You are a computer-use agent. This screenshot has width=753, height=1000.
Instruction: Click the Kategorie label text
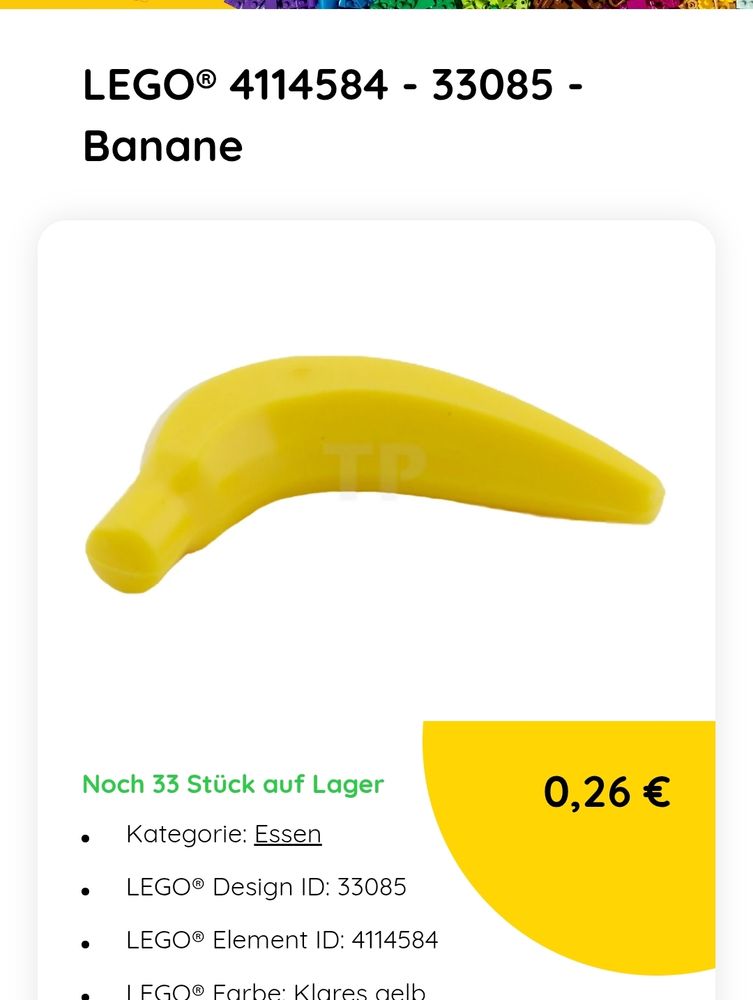point(185,833)
